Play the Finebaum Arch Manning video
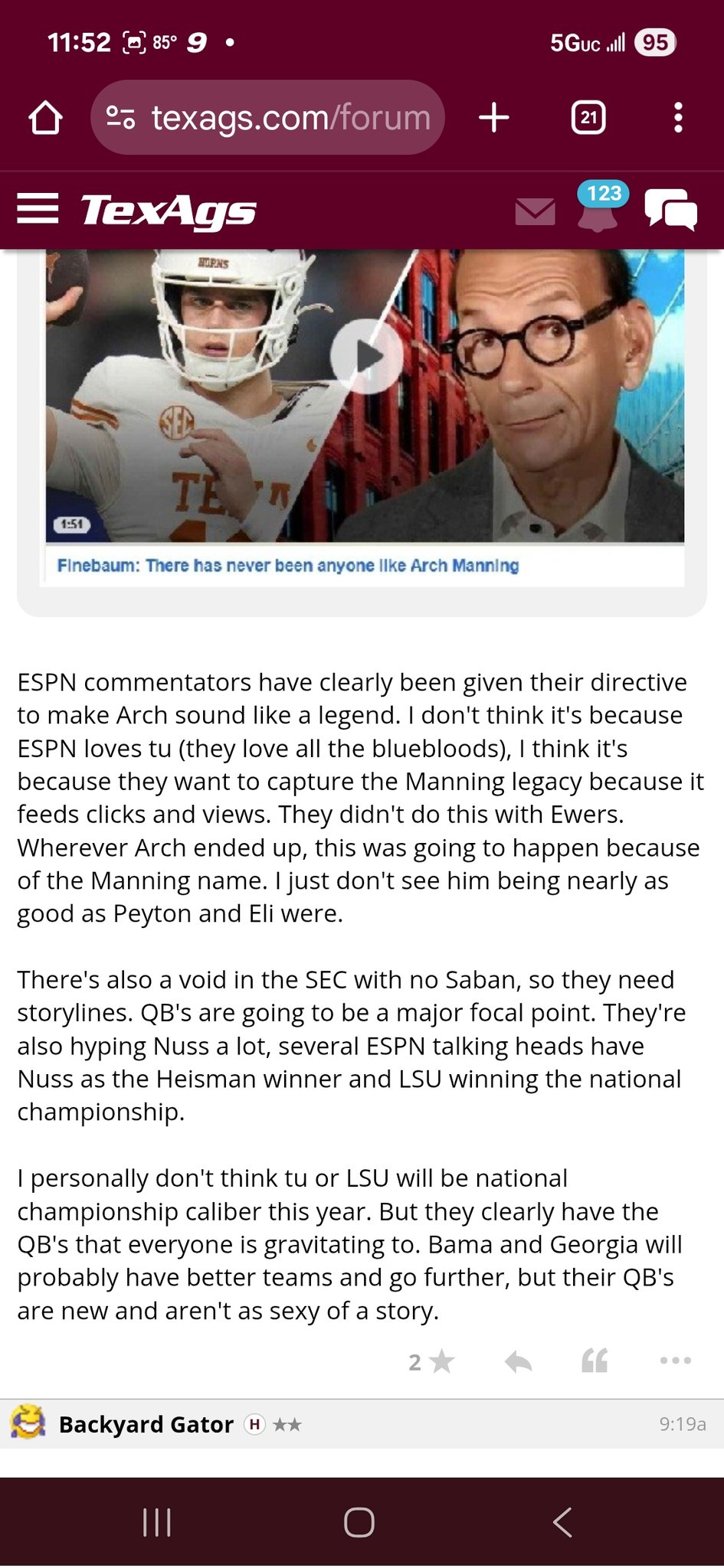The image size is (724, 1568). click(x=367, y=356)
